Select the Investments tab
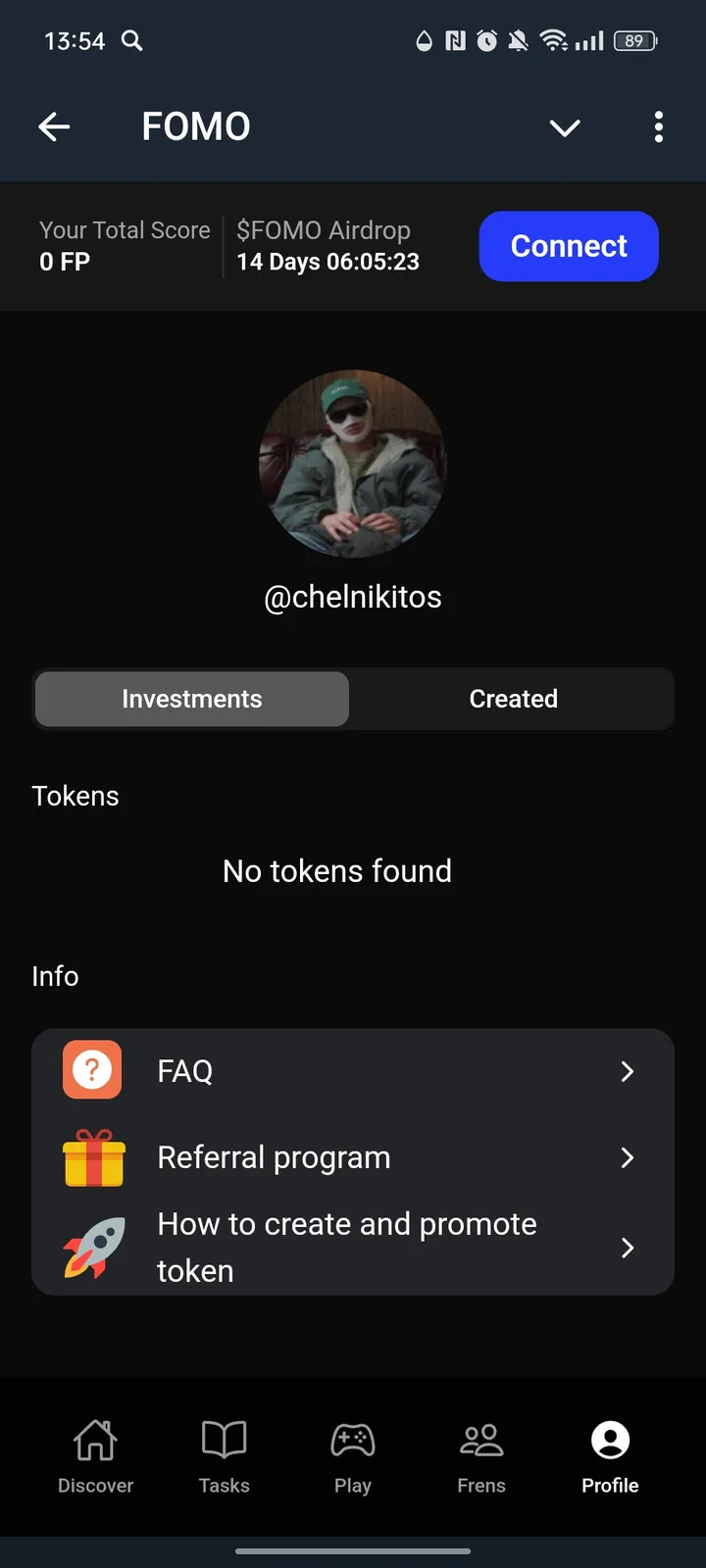The height and width of the screenshot is (1568, 706). click(191, 699)
